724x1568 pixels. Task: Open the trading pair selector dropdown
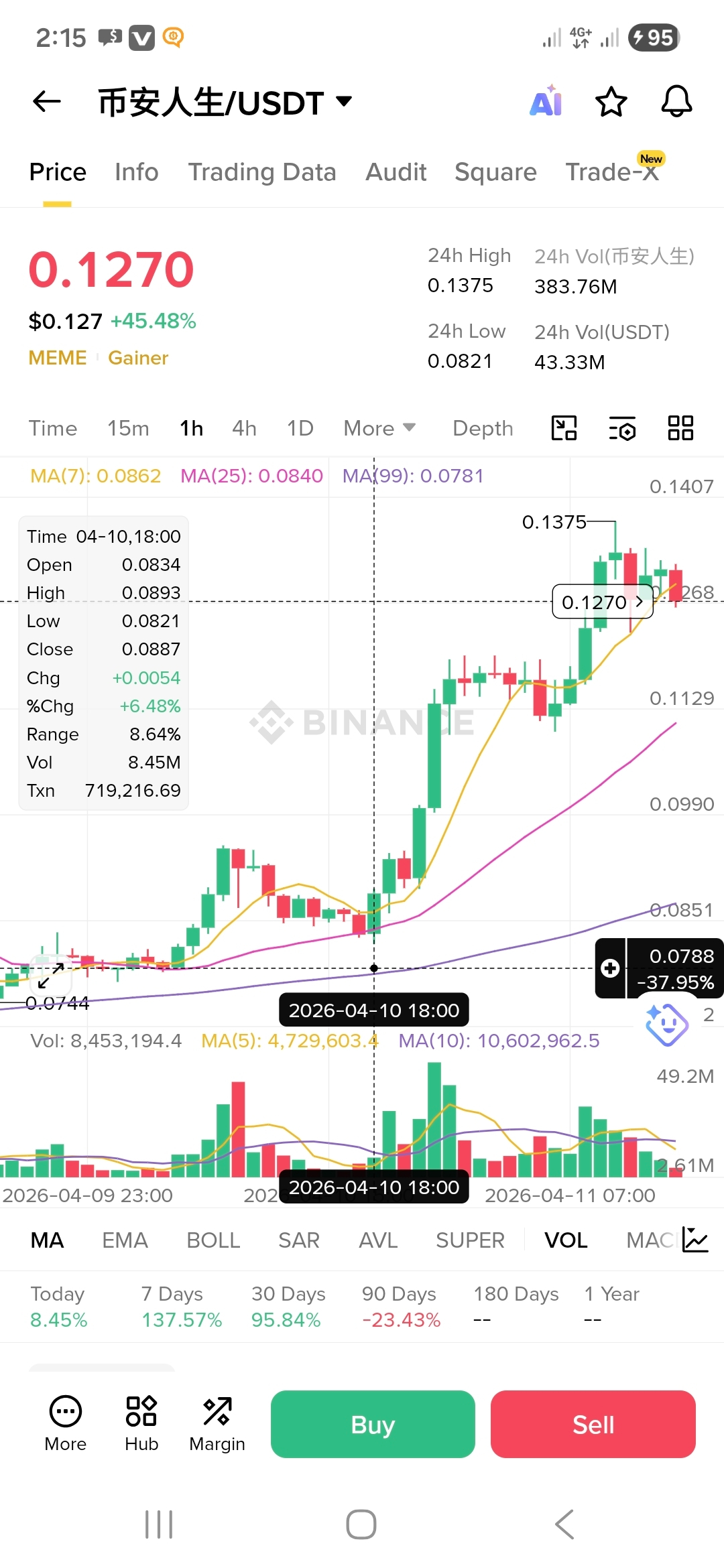click(x=344, y=102)
